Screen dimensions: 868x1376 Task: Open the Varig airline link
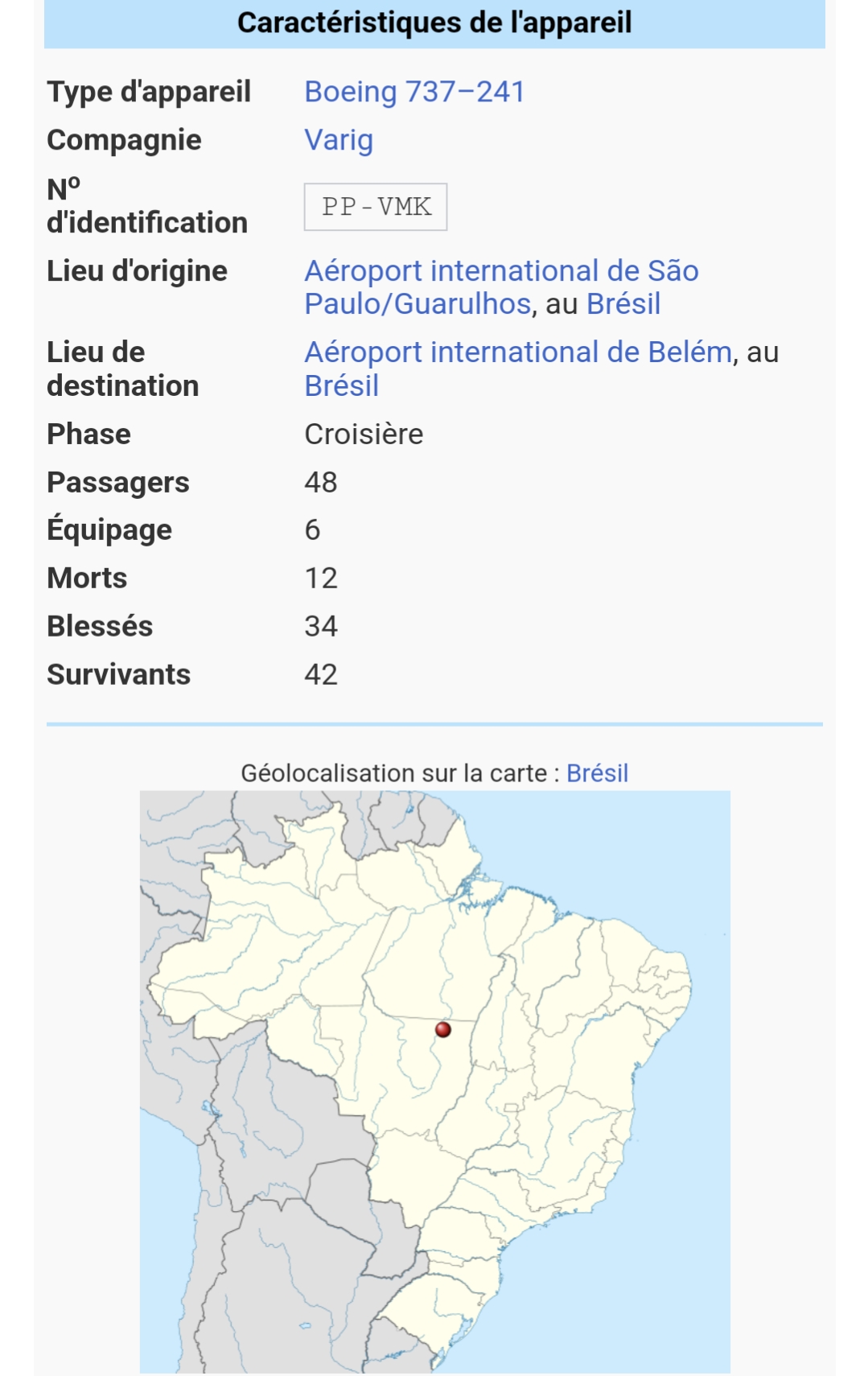click(339, 140)
